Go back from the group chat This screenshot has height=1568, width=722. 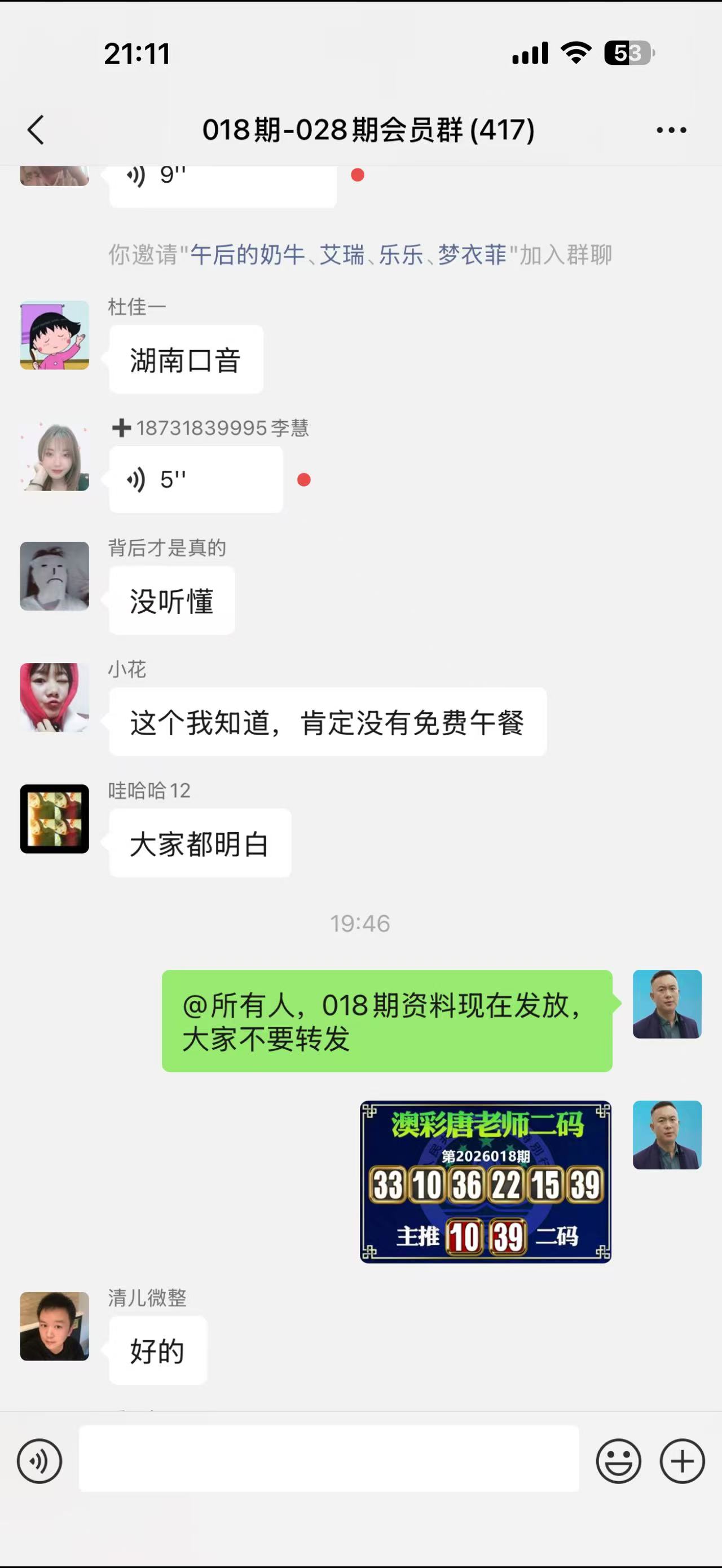click(36, 130)
